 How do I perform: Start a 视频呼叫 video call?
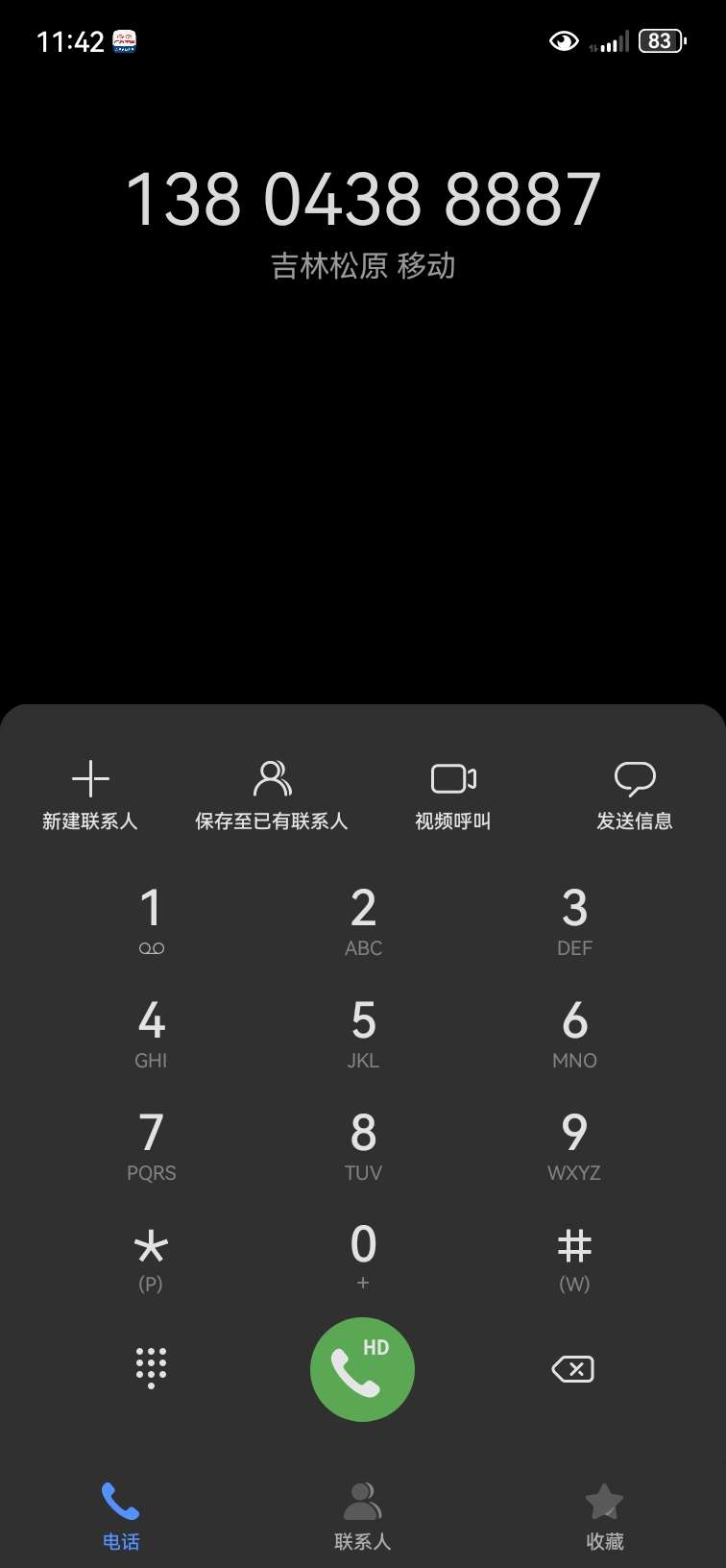click(x=453, y=795)
